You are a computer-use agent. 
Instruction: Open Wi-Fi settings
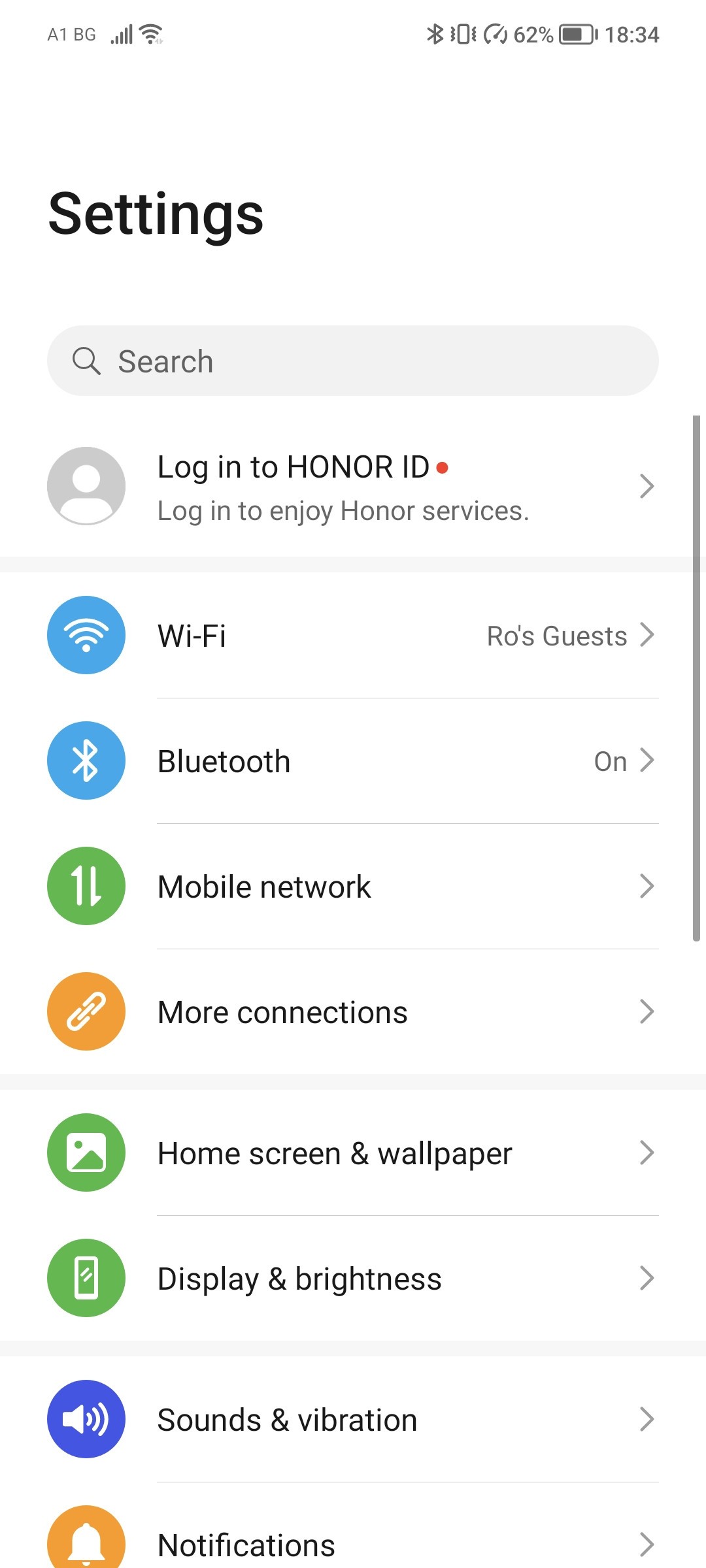[353, 635]
